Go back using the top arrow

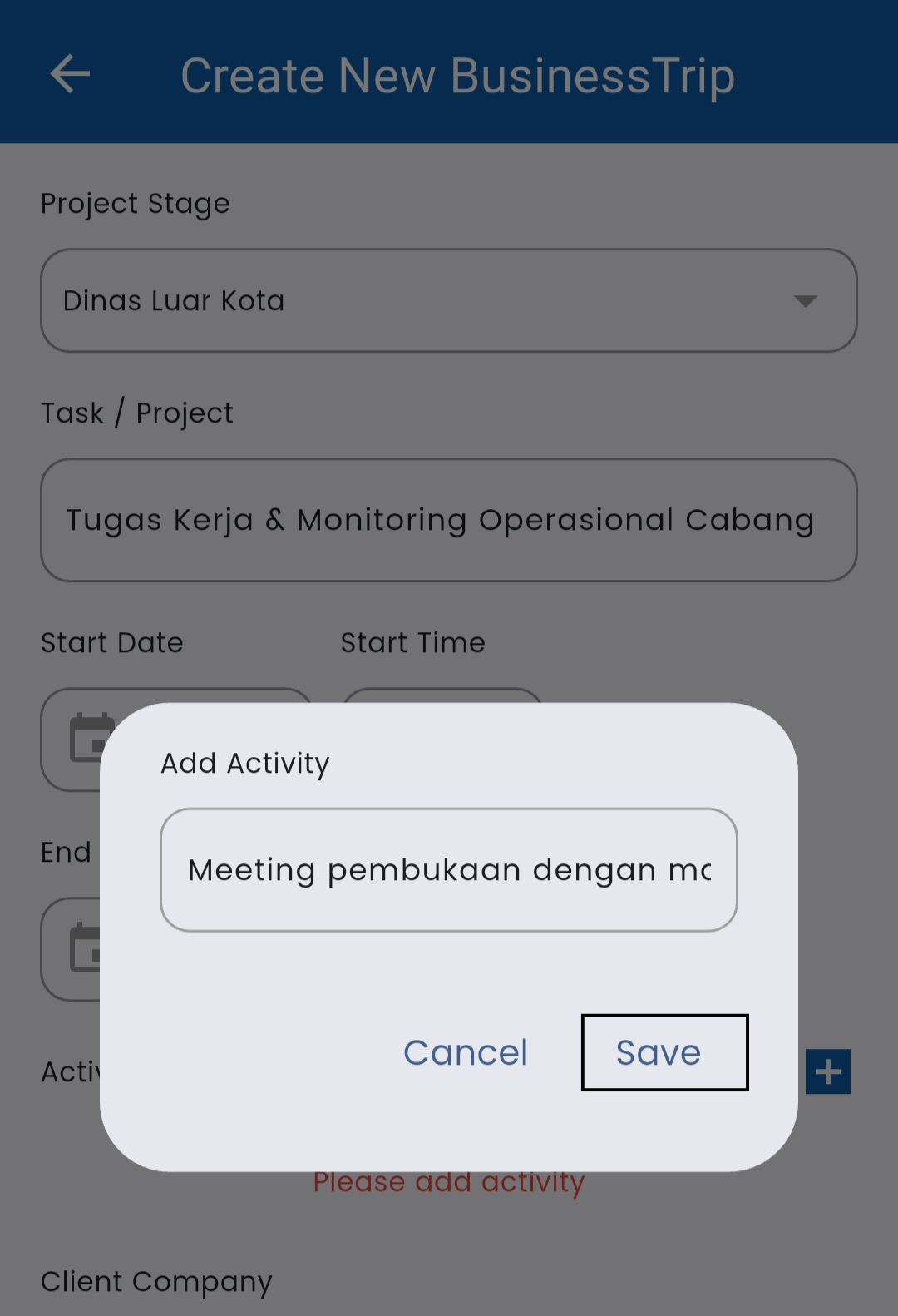coord(70,75)
